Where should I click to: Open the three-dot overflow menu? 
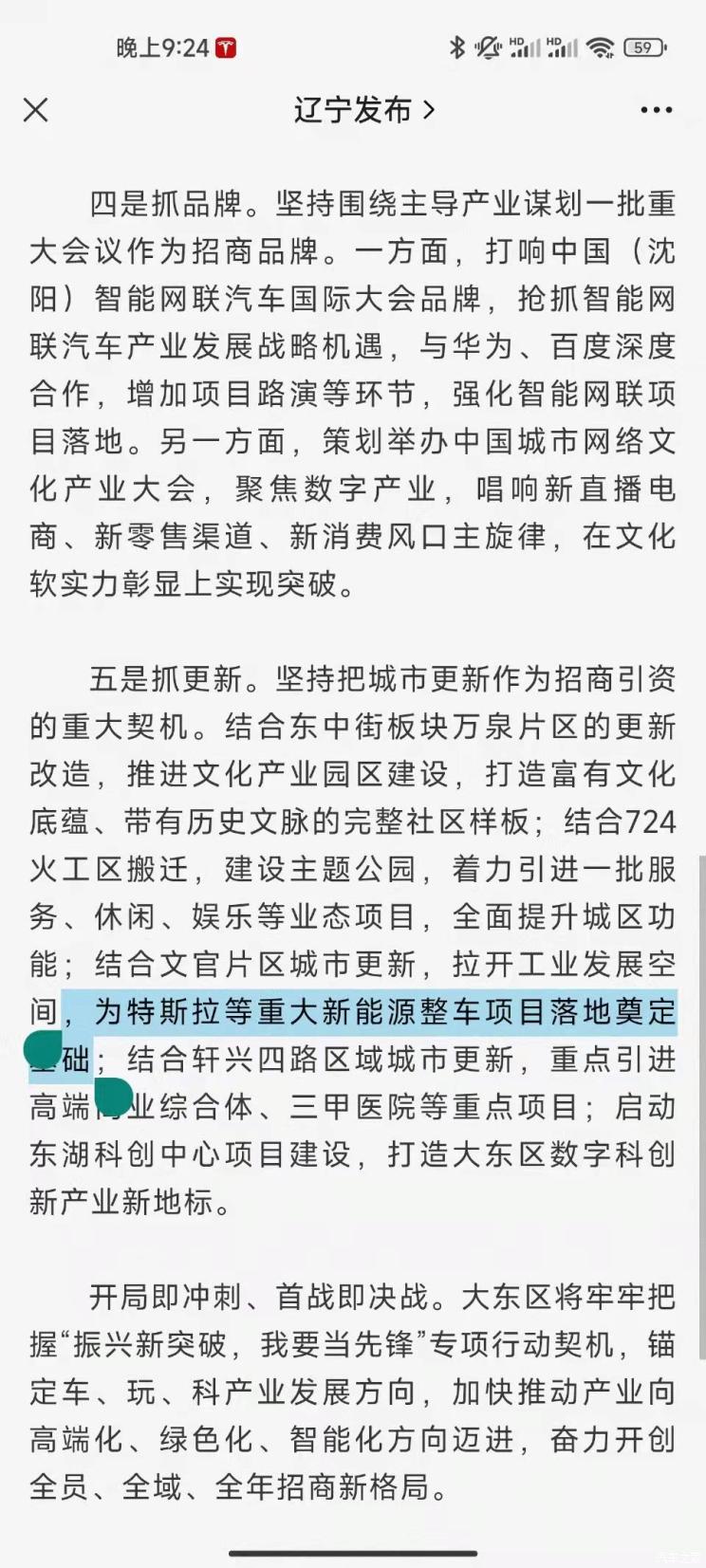click(656, 110)
